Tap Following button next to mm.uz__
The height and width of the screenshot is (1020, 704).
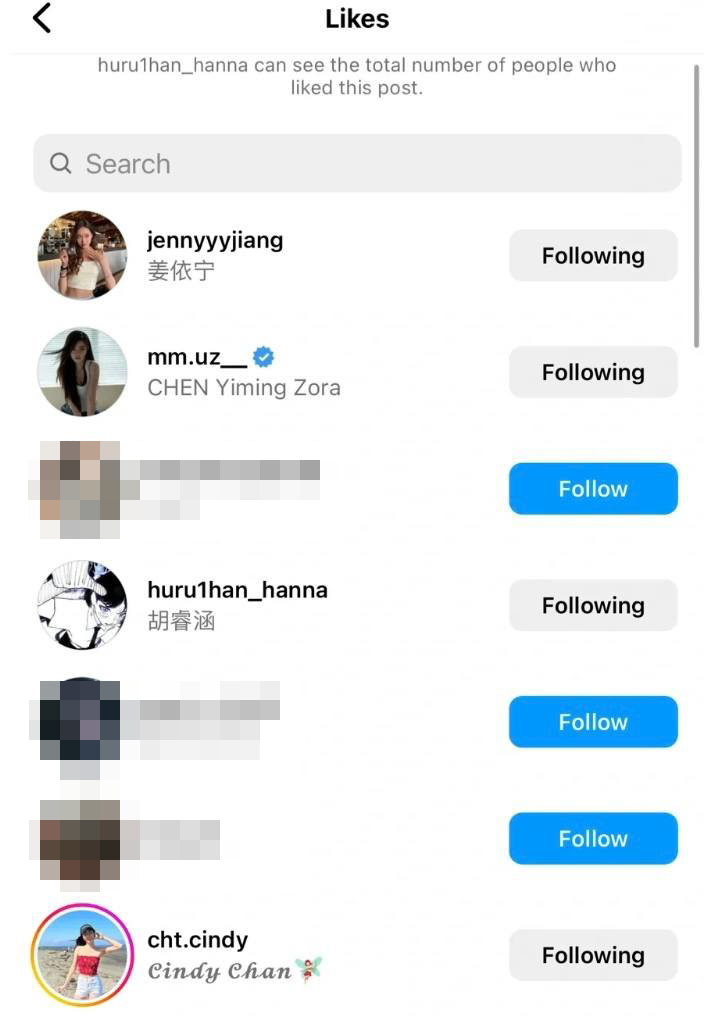point(592,373)
